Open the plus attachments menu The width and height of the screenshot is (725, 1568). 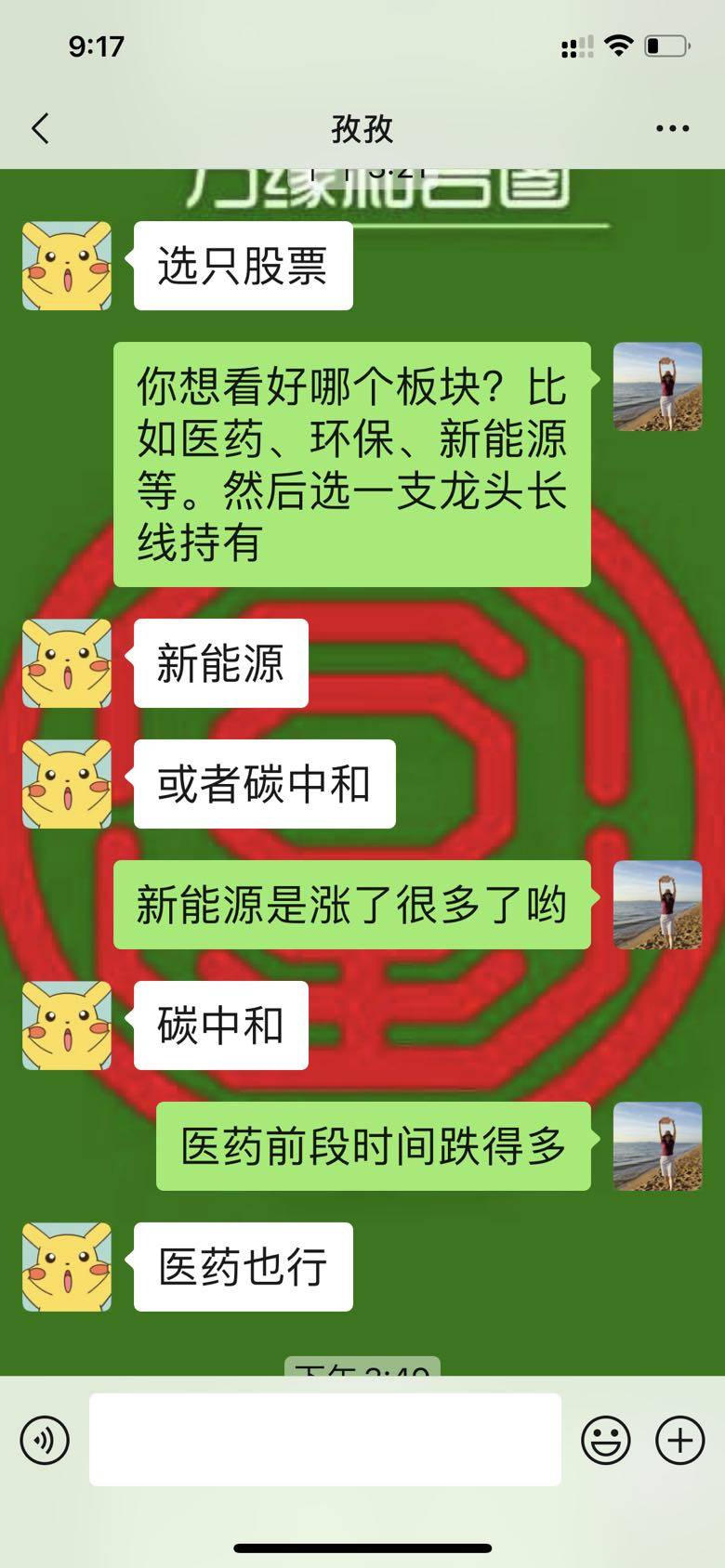pyautogui.click(x=680, y=1440)
